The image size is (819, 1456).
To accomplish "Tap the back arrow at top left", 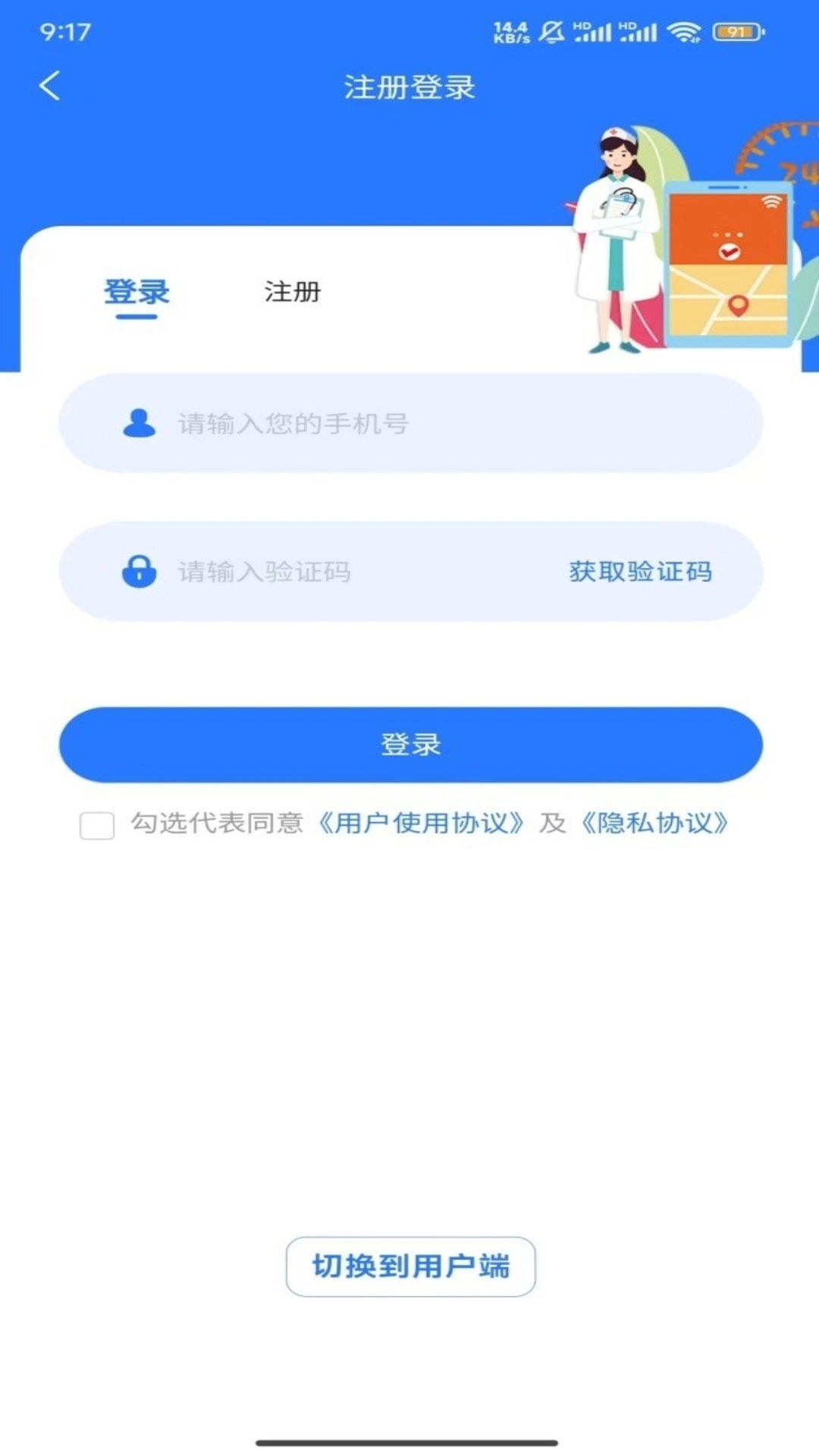I will coord(50,85).
